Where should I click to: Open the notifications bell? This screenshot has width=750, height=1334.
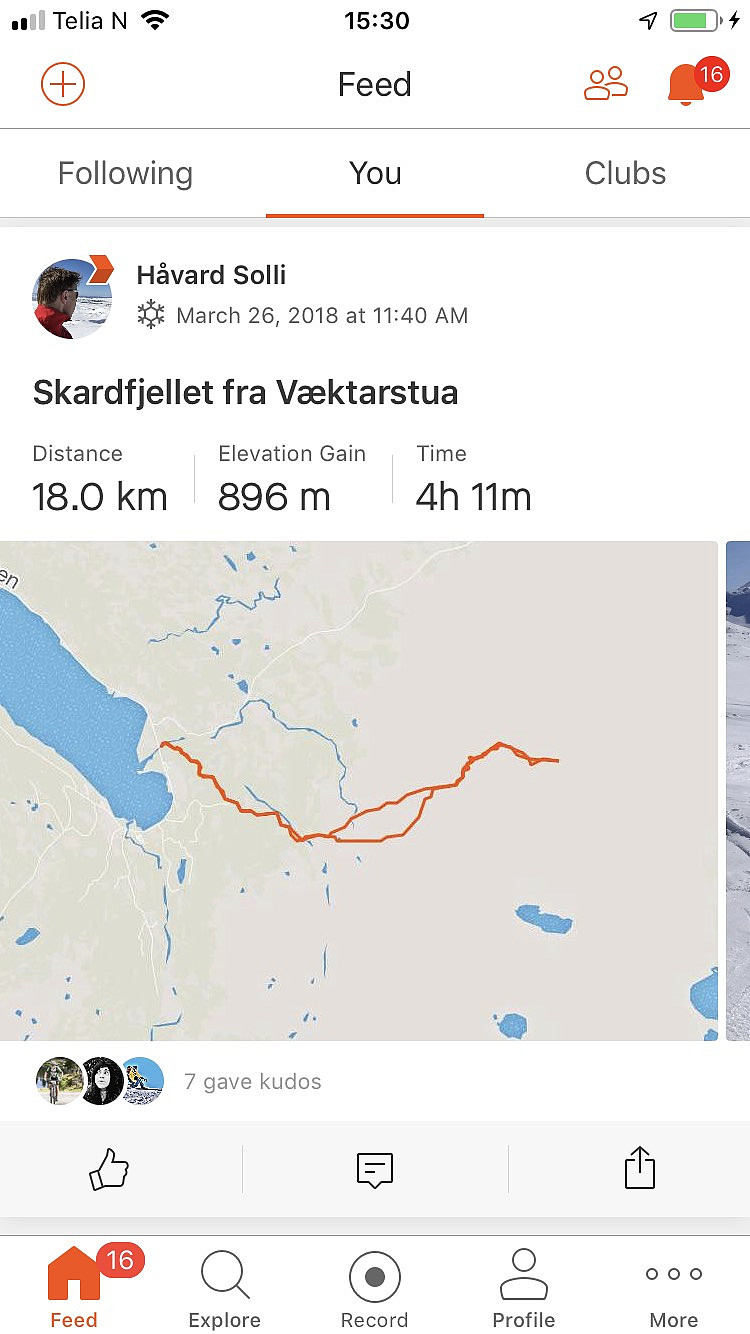click(x=686, y=84)
